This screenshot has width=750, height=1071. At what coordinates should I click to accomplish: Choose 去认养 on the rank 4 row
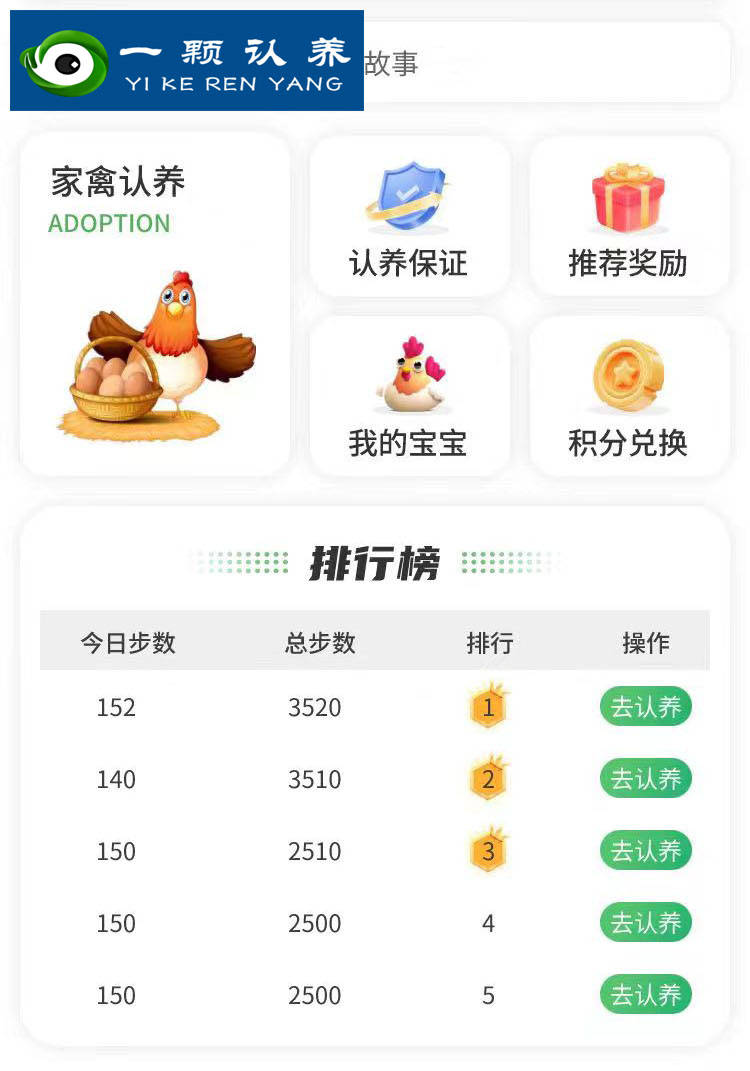point(645,923)
